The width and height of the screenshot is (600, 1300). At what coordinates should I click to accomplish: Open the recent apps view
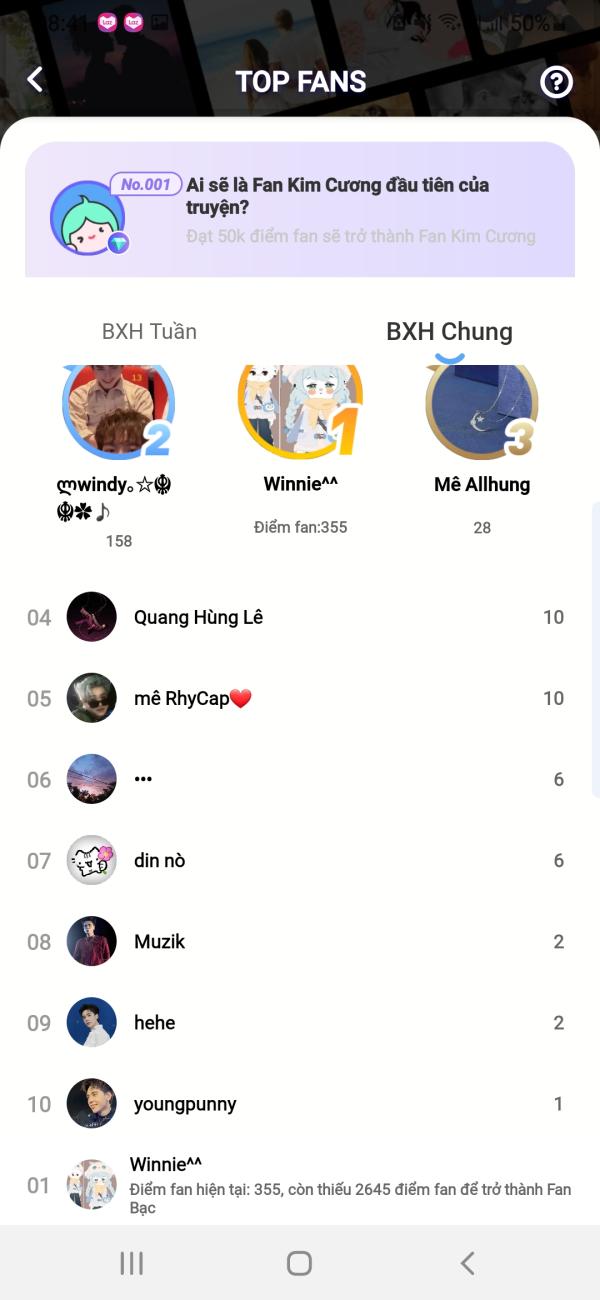(x=132, y=1263)
